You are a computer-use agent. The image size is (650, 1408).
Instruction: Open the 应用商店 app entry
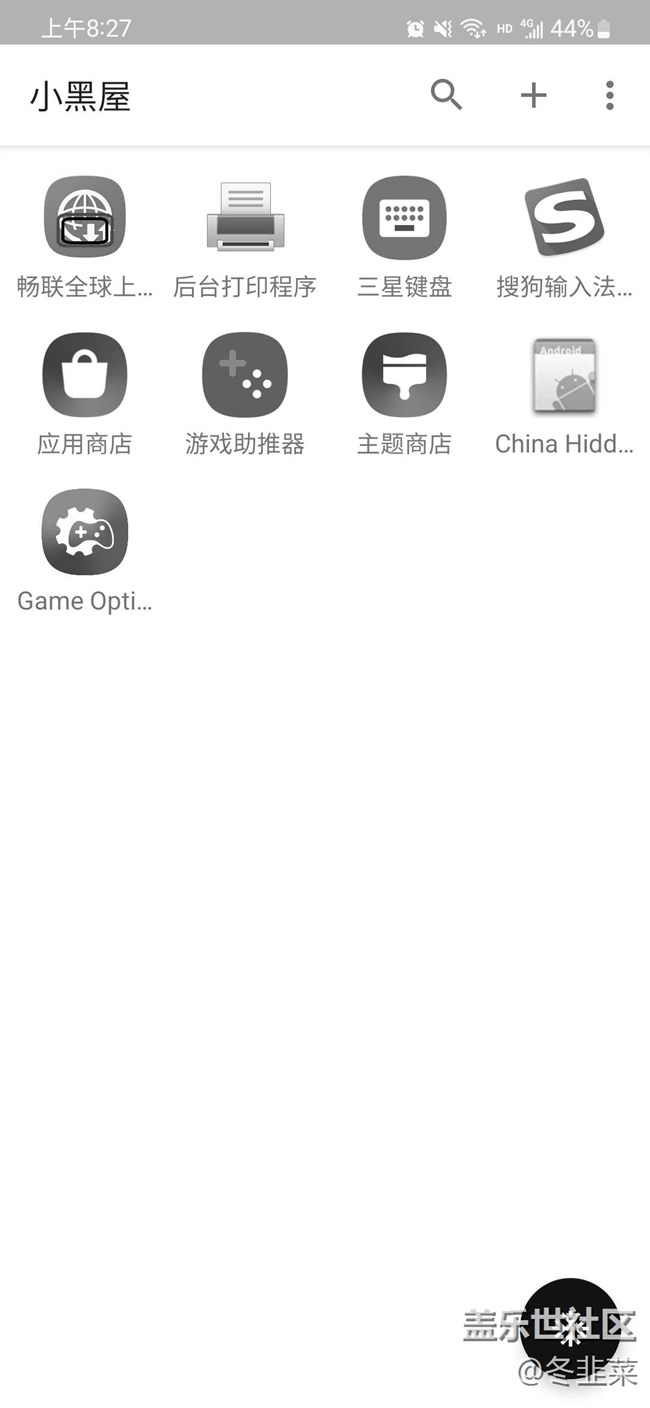tap(85, 375)
